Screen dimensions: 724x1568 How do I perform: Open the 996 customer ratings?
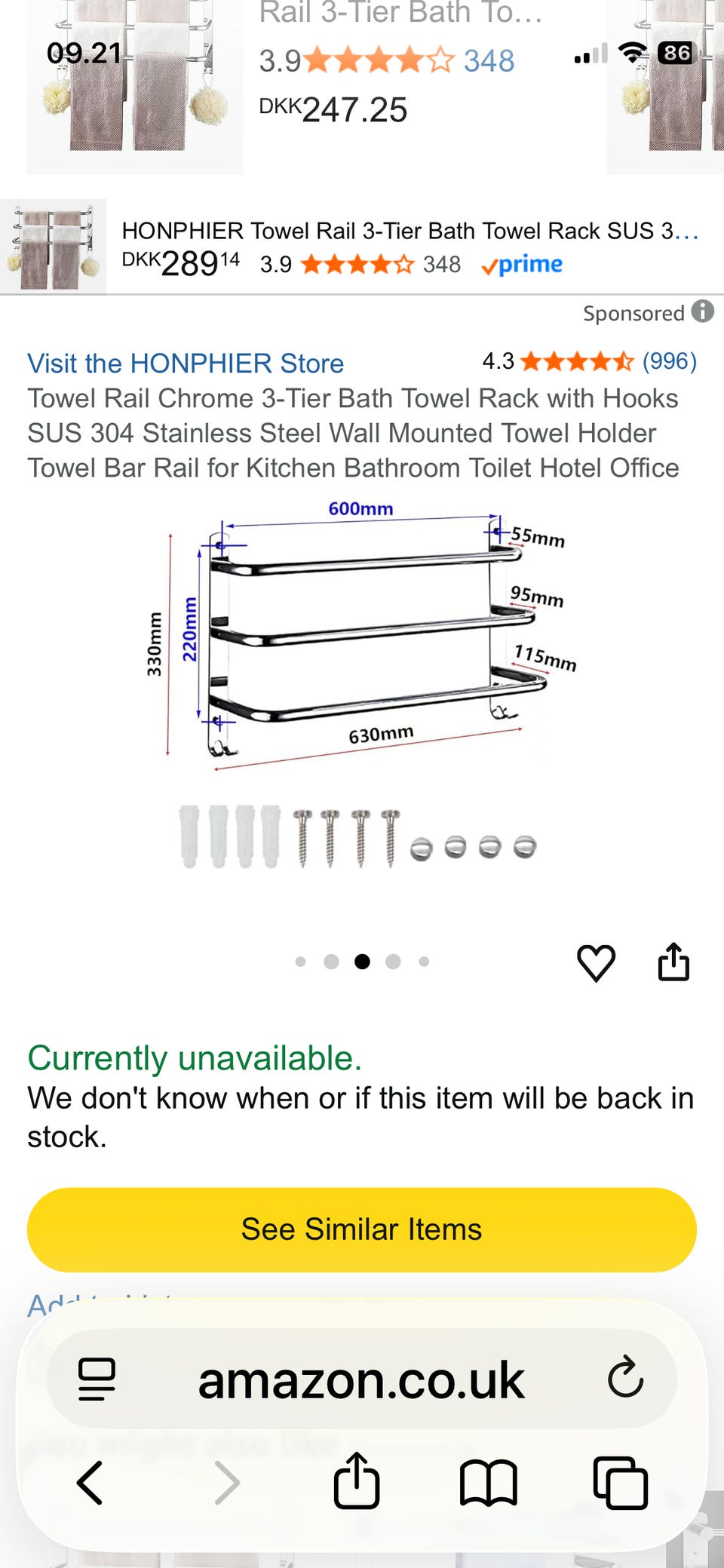(x=668, y=361)
